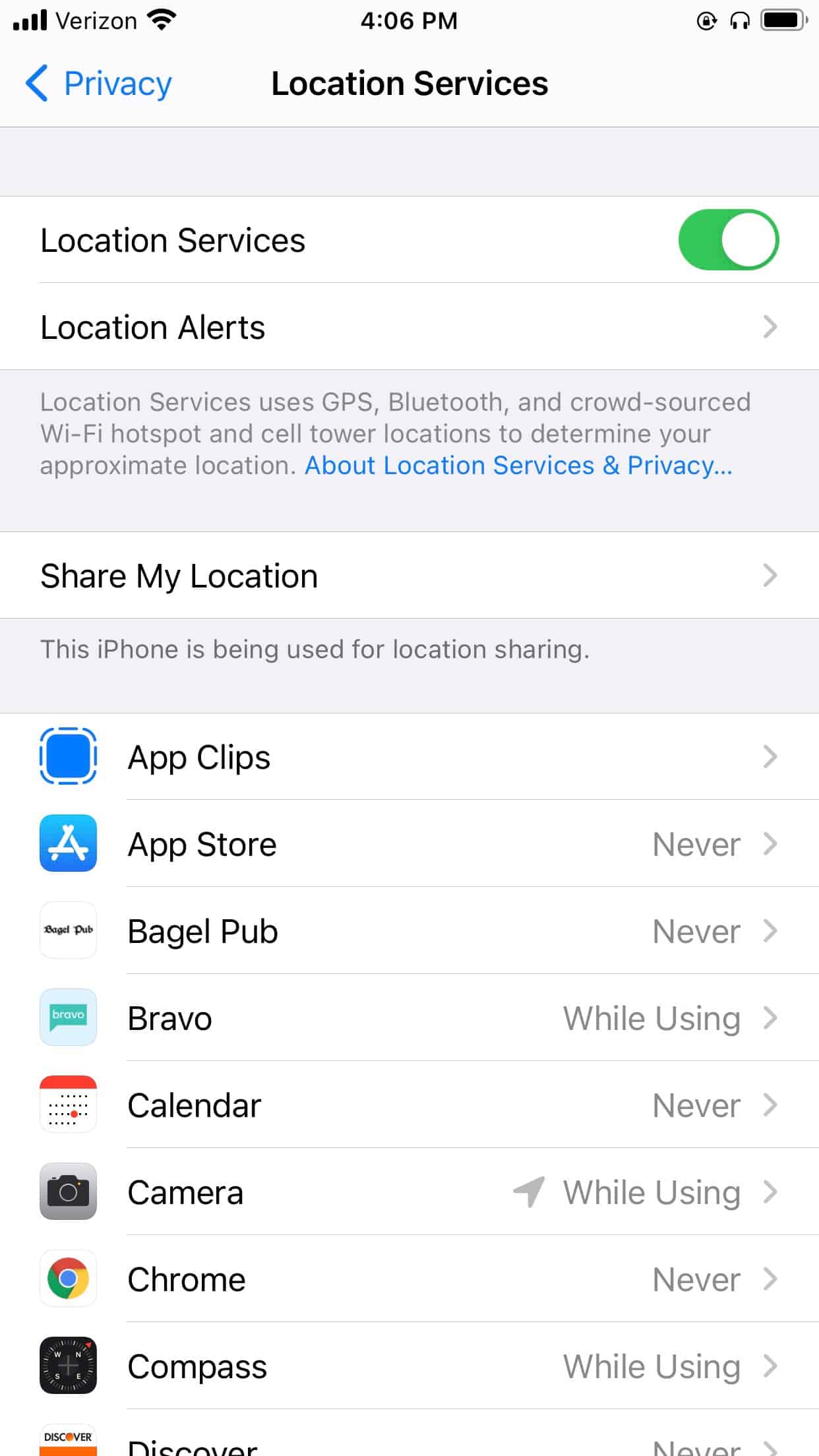Expand Share My Location options

[x=409, y=575]
